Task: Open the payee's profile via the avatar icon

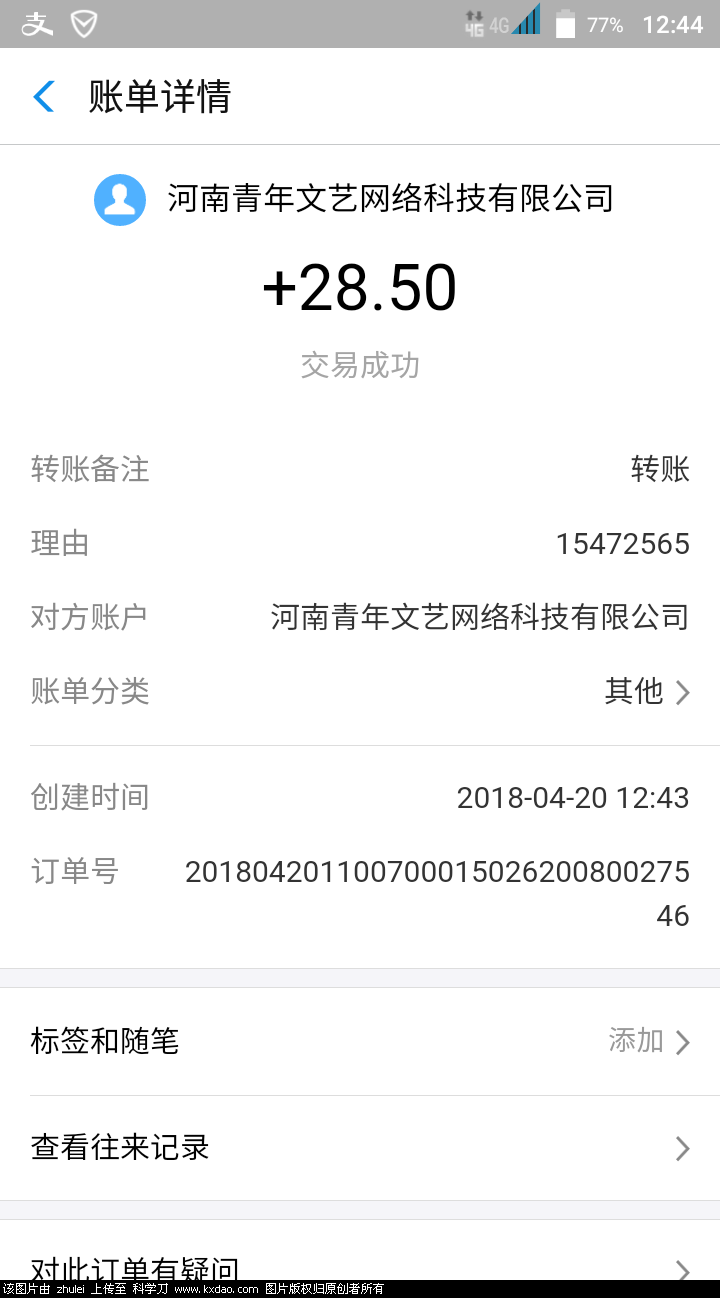Action: click(x=120, y=200)
